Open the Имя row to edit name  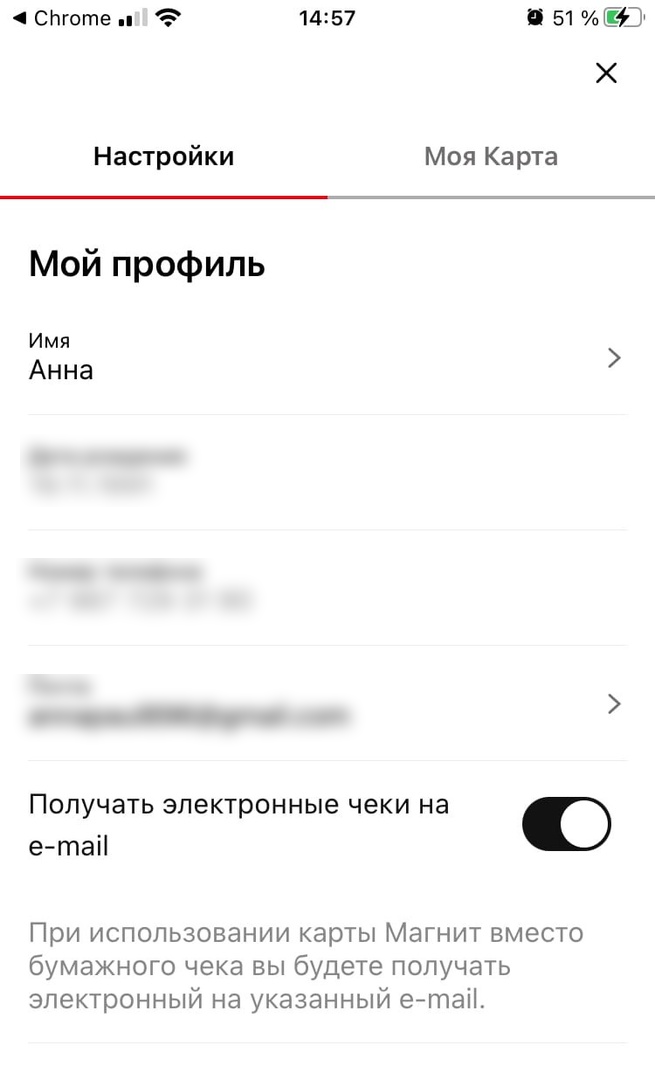point(327,358)
